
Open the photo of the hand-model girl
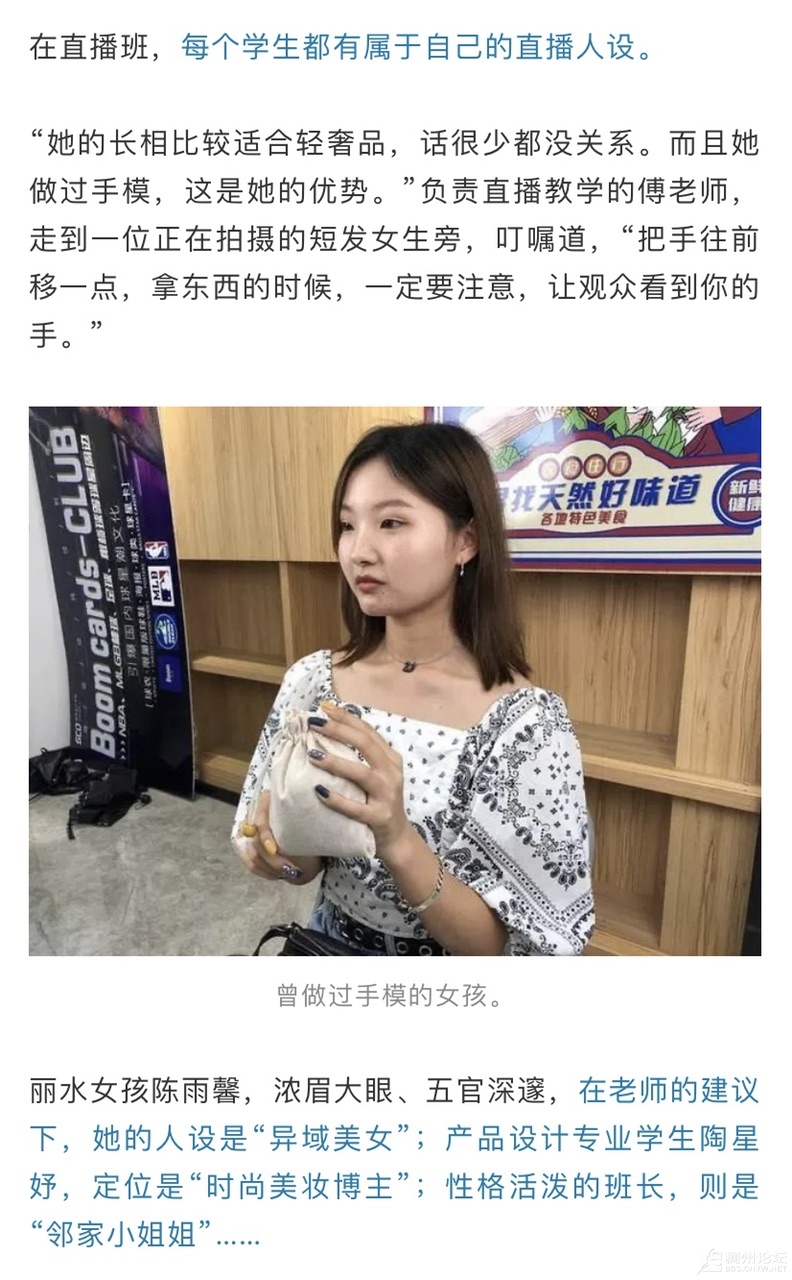[395, 680]
